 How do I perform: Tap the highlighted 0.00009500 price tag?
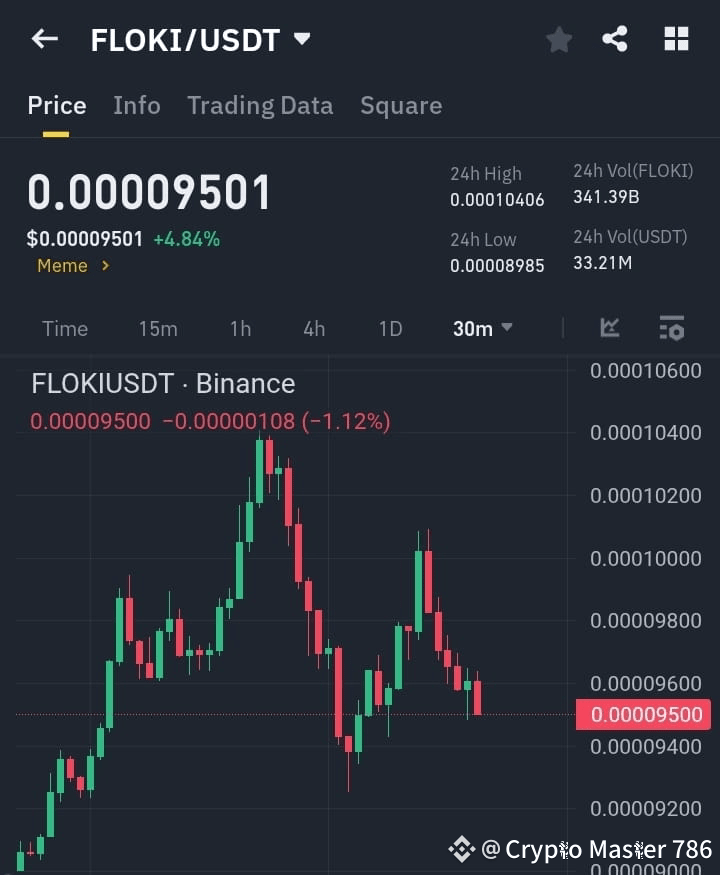click(643, 714)
